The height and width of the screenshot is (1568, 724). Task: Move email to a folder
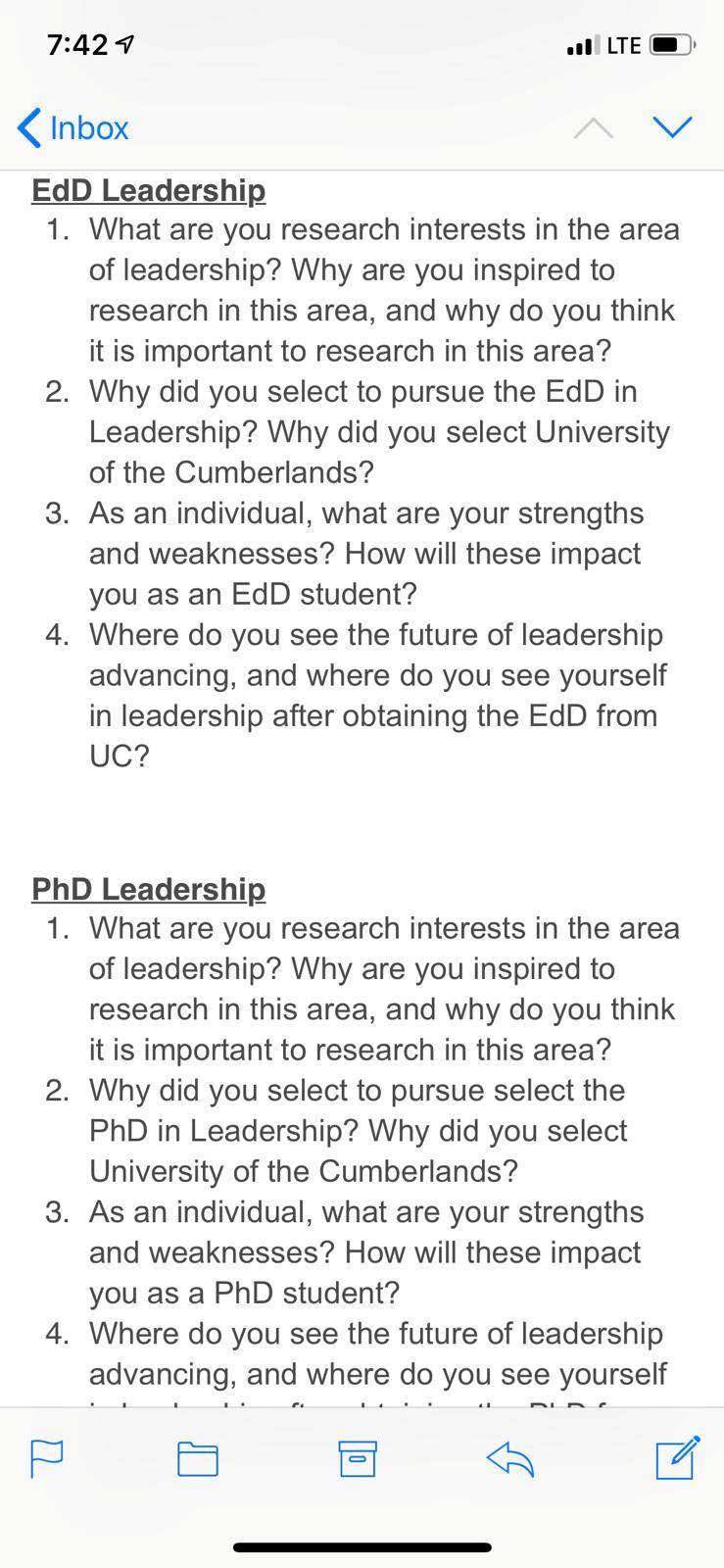tap(198, 1458)
